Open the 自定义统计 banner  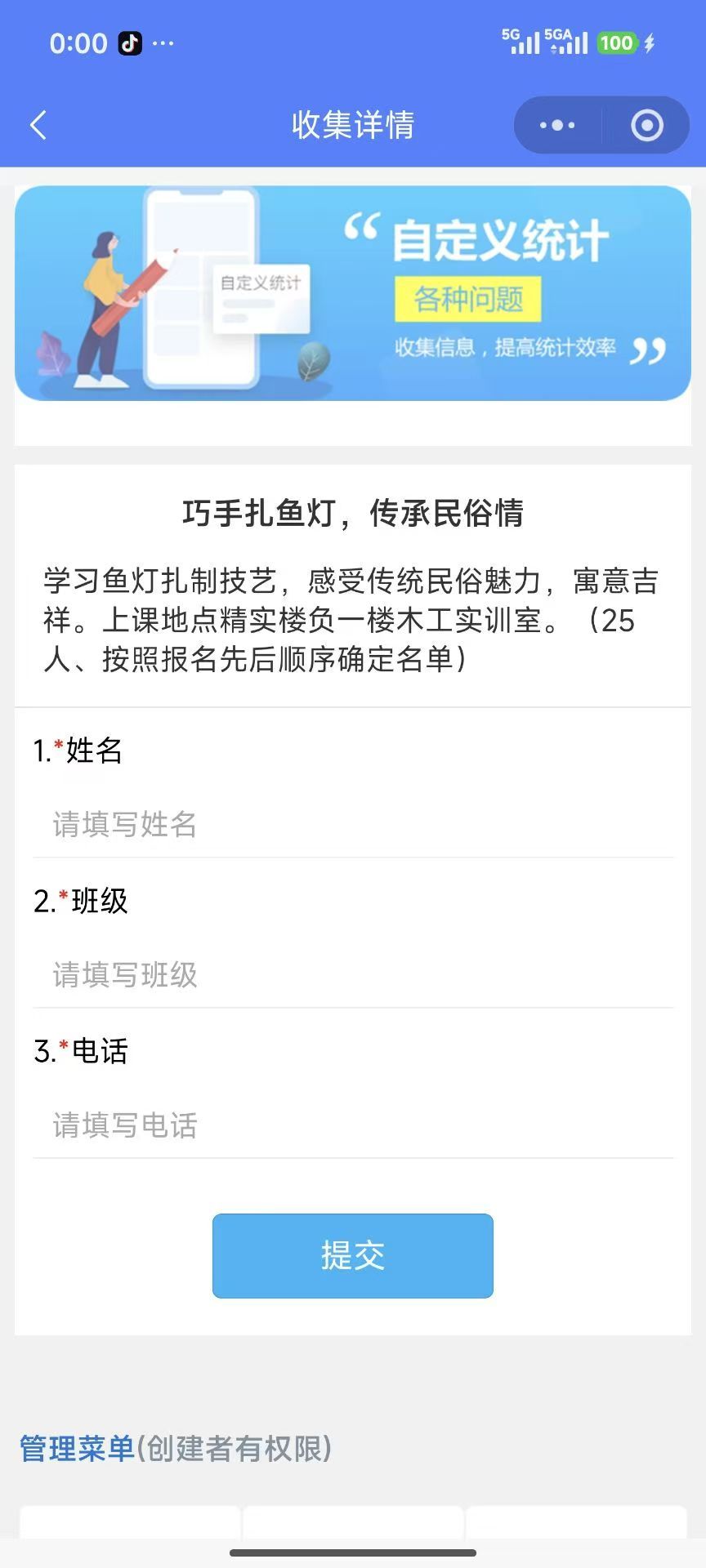pos(353,293)
